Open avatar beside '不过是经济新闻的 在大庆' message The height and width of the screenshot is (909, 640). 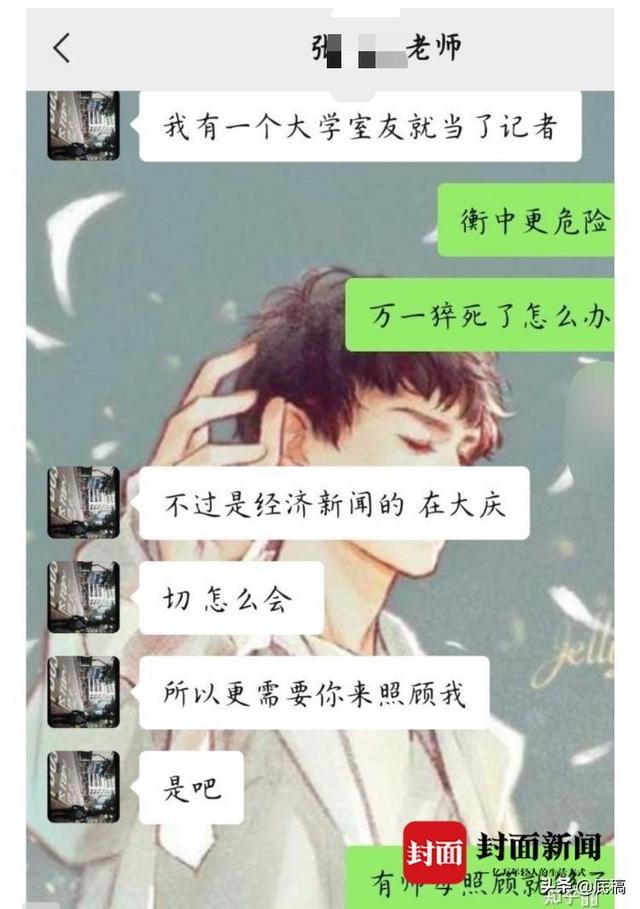coord(83,502)
